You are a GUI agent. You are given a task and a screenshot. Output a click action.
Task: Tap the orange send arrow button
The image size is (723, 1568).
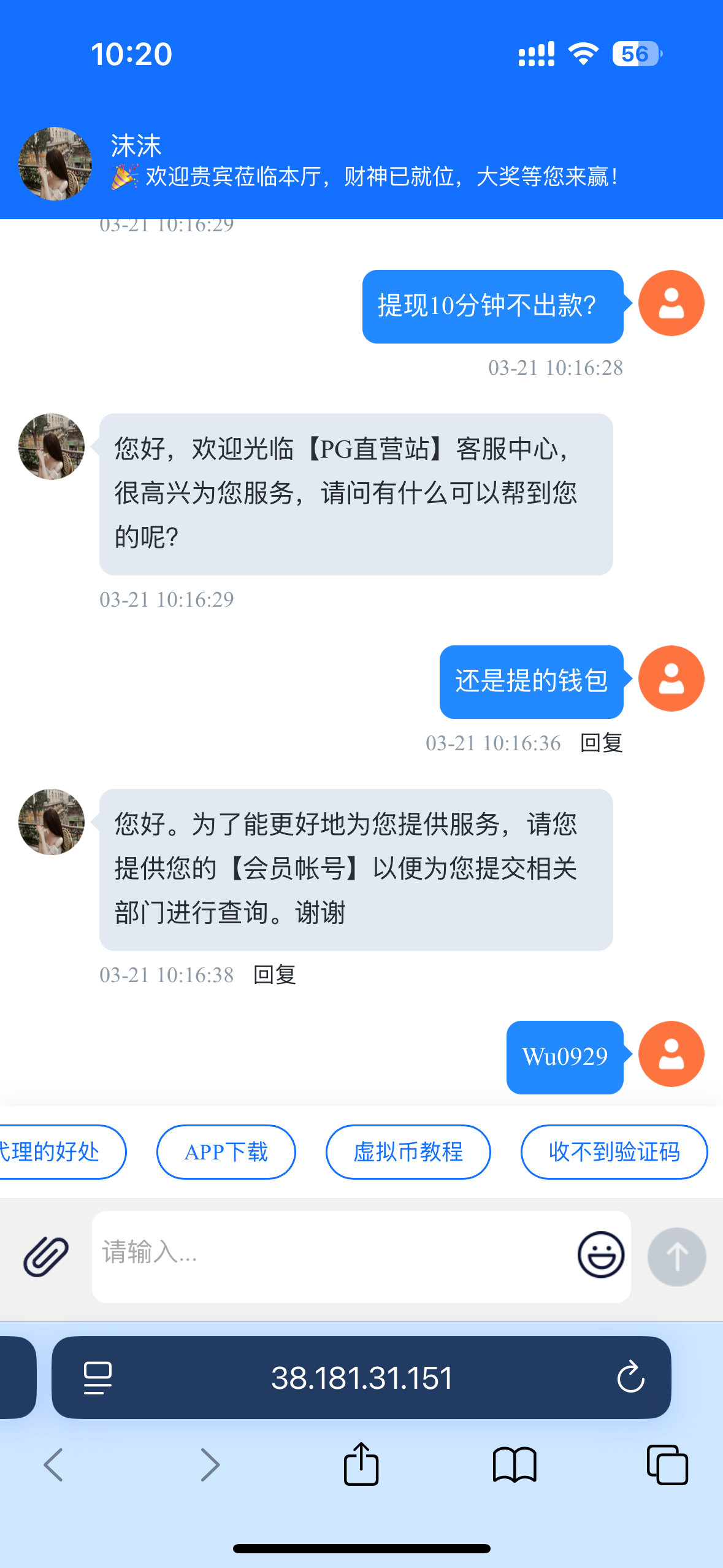point(676,1255)
